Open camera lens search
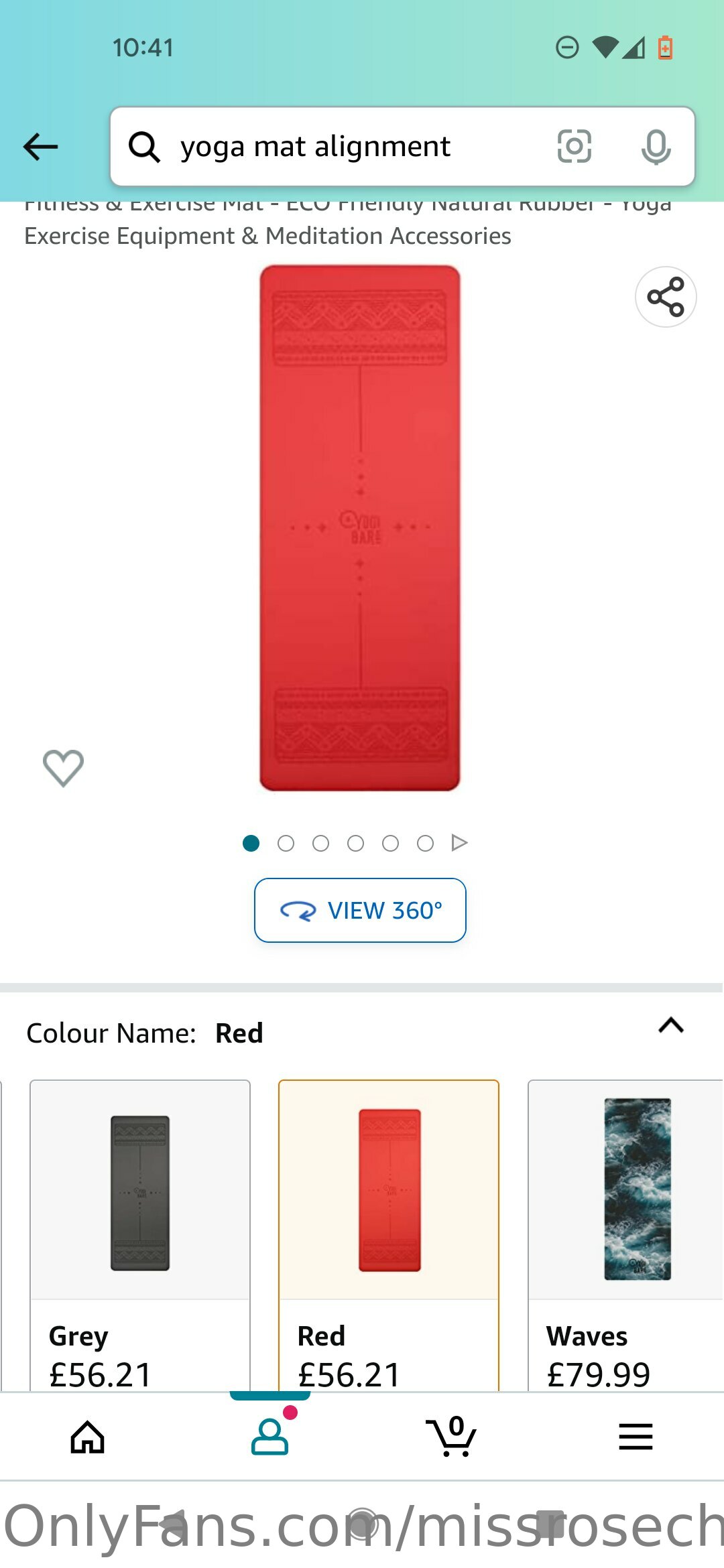This screenshot has width=724, height=1568. pos(575,146)
